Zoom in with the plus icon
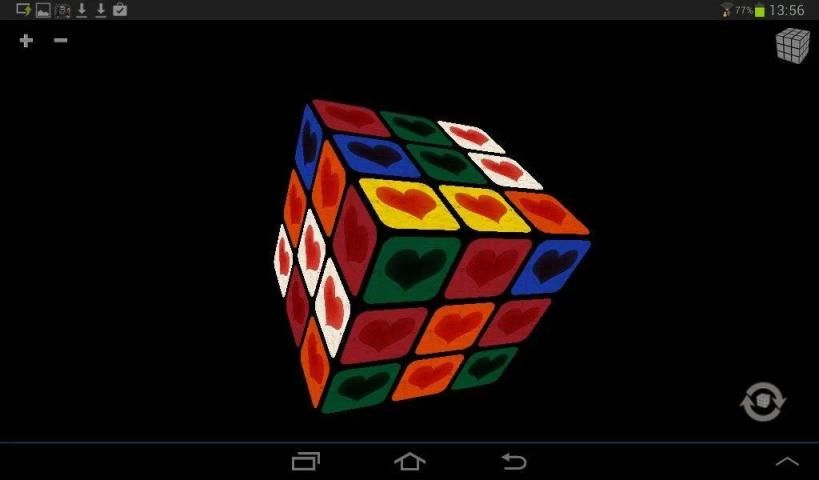Image resolution: width=819 pixels, height=480 pixels. click(26, 40)
